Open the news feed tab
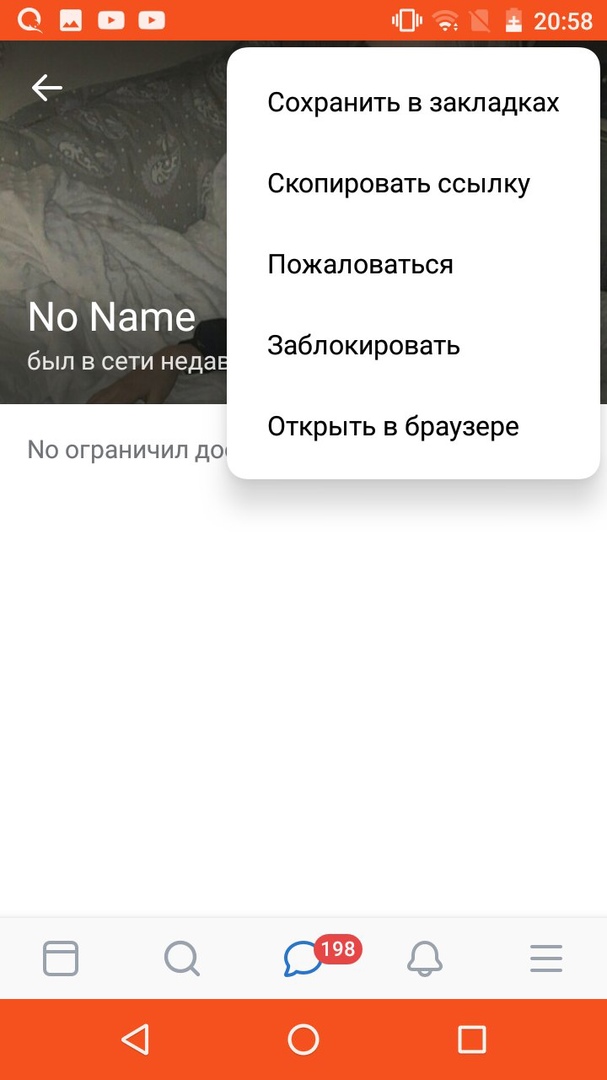The image size is (607, 1080). [x=60, y=959]
